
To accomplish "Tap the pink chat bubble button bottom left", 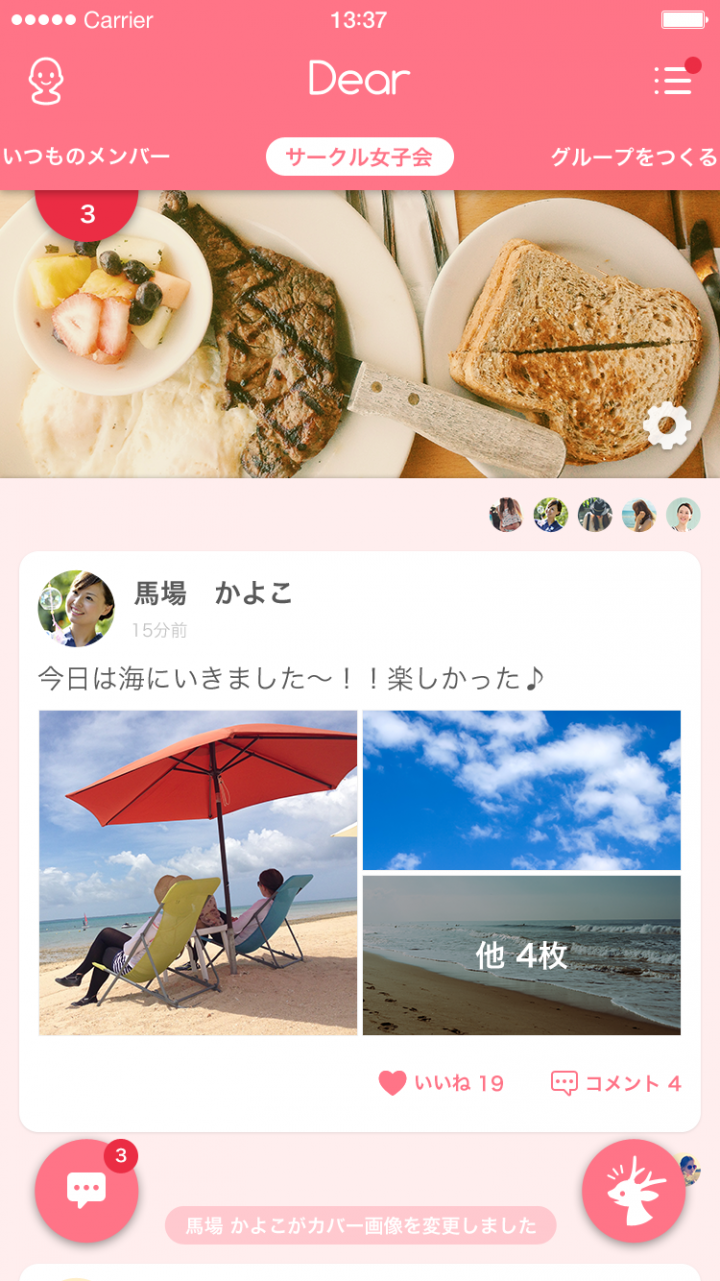I will (86, 1190).
